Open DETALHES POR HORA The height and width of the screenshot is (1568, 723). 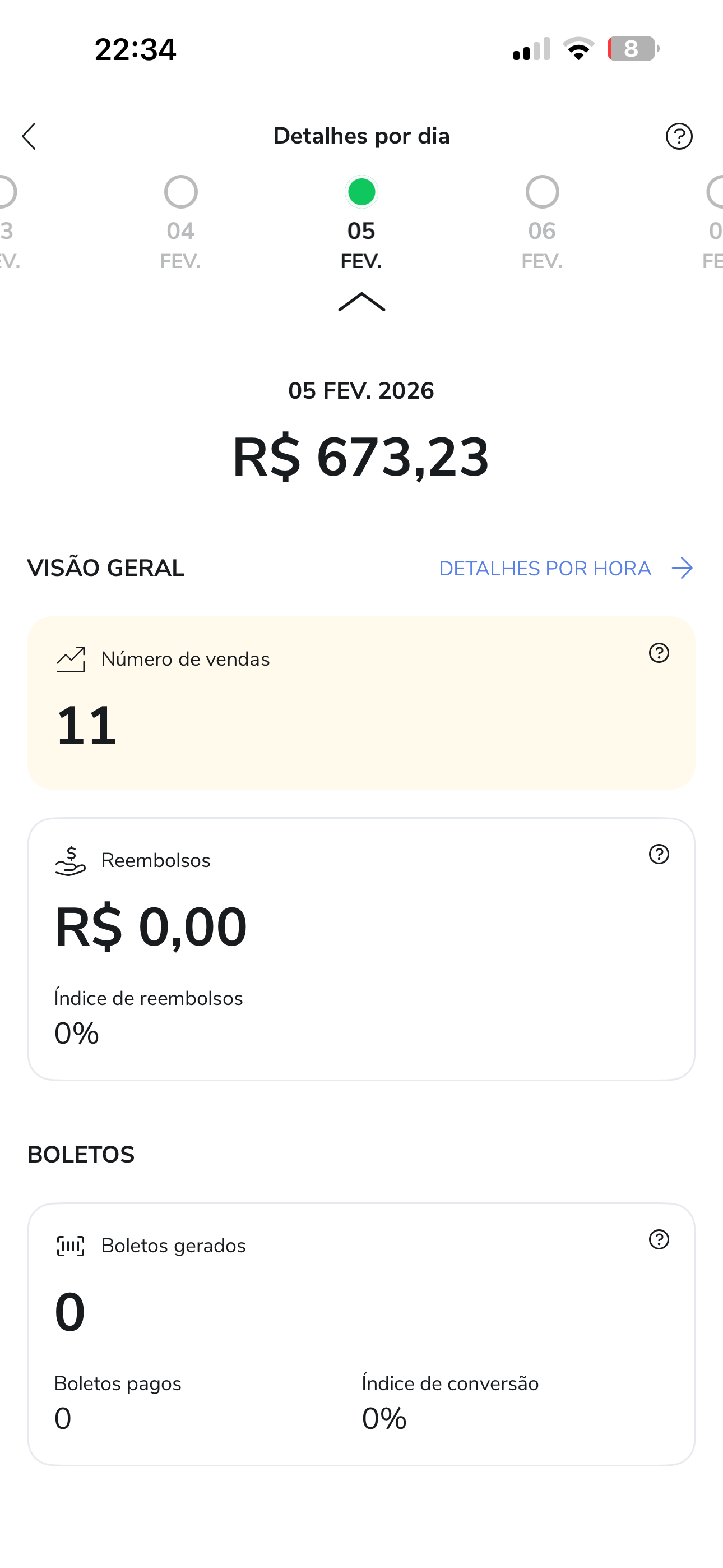click(545, 568)
